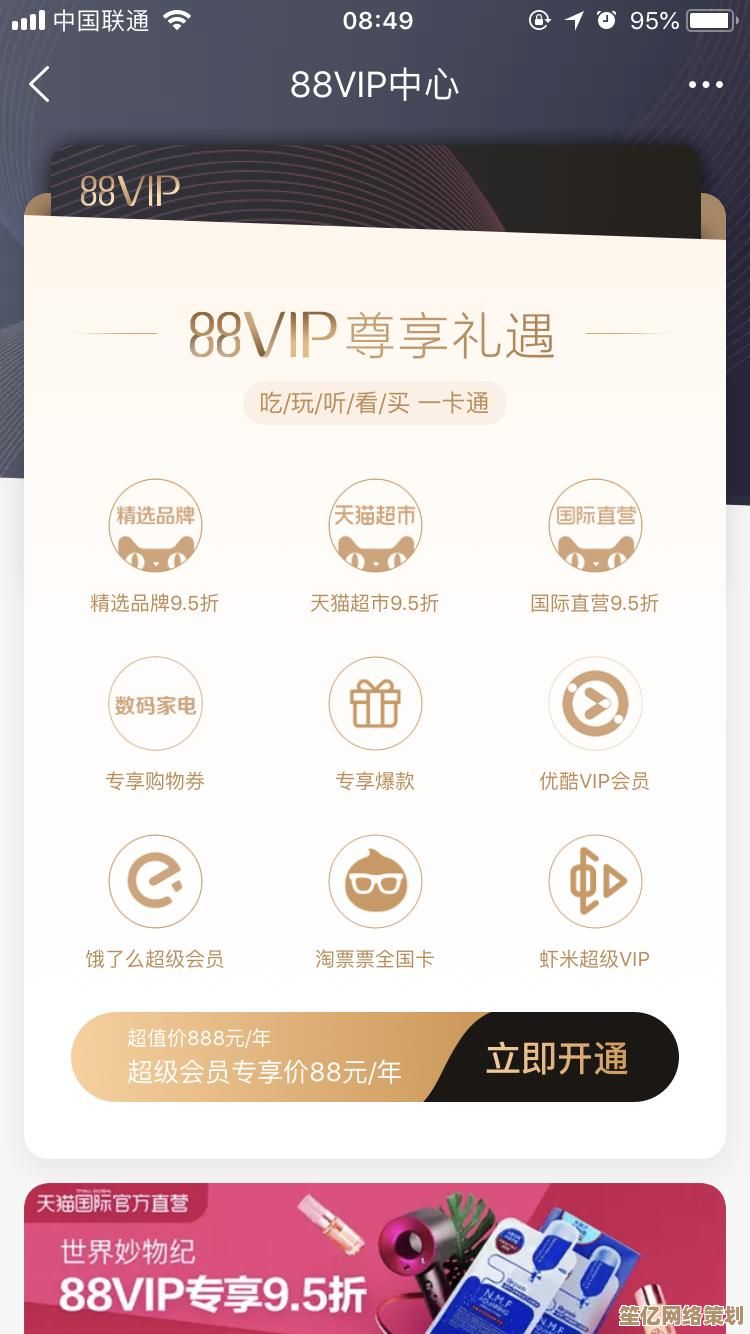Viewport: 750px width, 1334px height.
Task: Open the three-dot overflow menu
Action: [x=705, y=85]
